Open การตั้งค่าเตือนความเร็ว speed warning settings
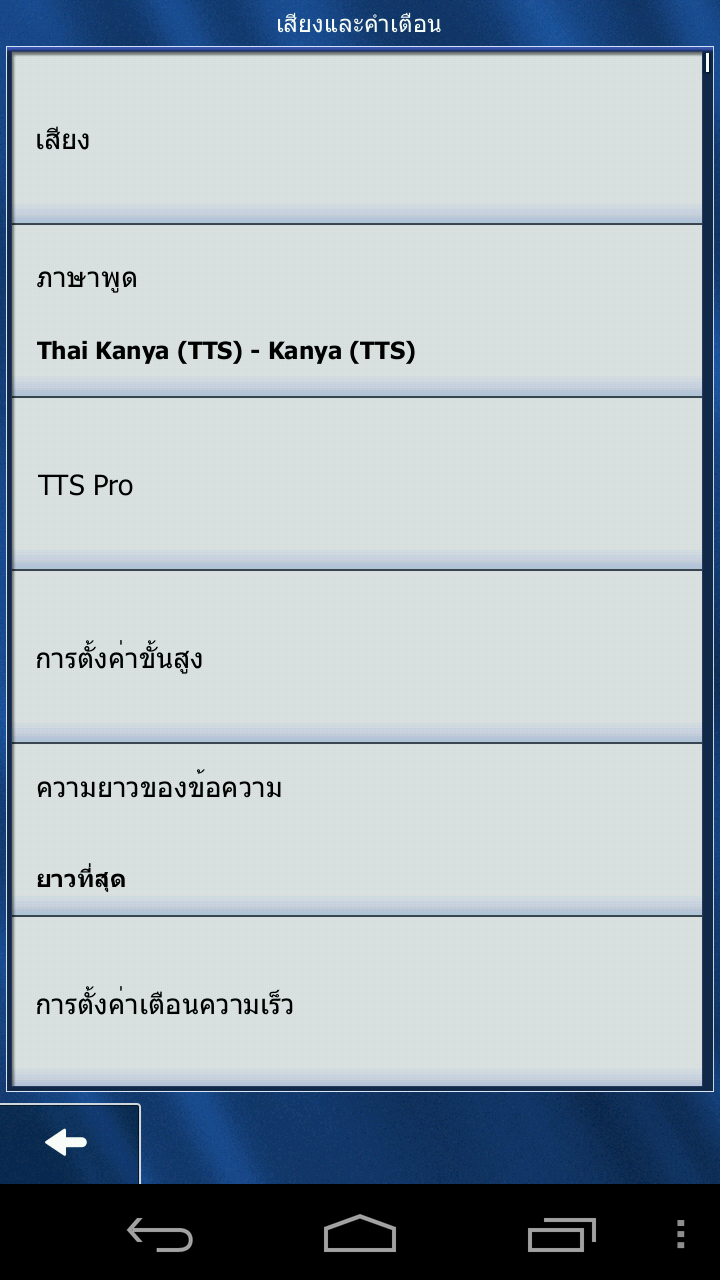The width and height of the screenshot is (720, 1280). point(356,1002)
